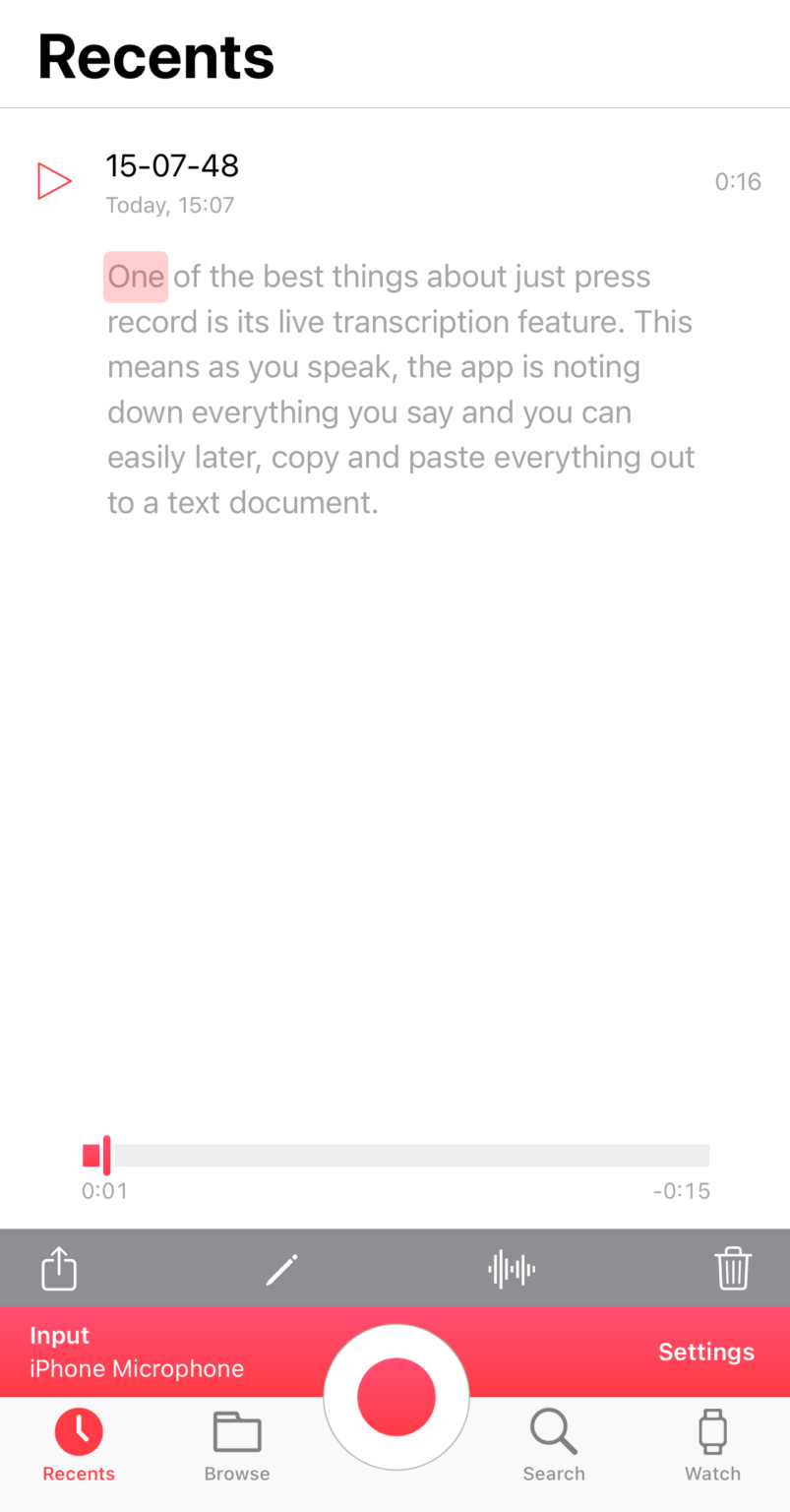Select the transcription text area

tap(399, 389)
